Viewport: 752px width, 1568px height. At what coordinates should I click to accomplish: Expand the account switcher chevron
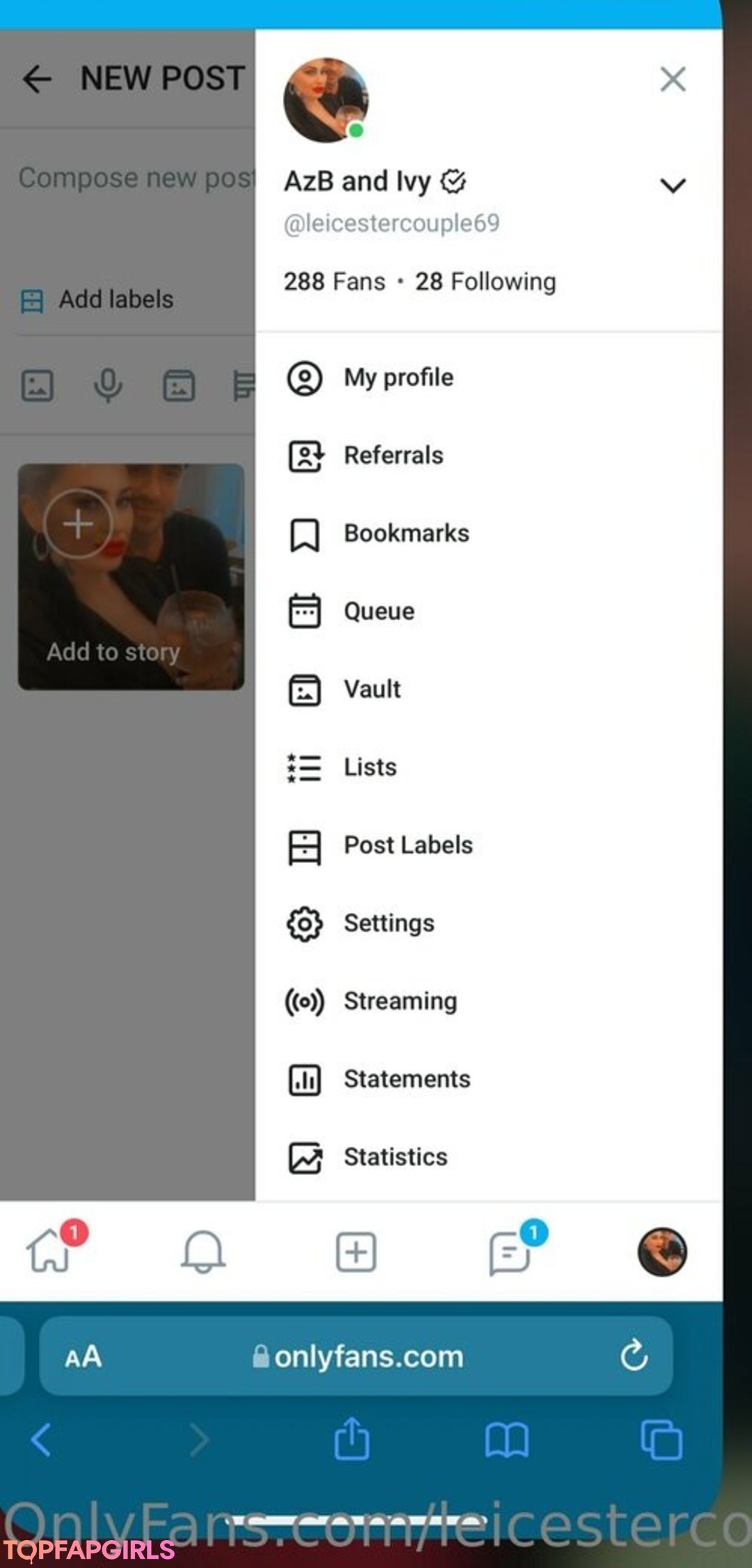(x=673, y=185)
